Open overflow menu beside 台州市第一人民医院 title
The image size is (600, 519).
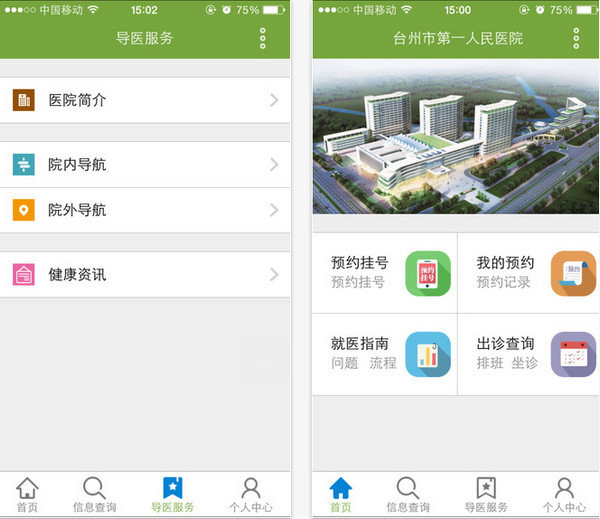[576, 38]
